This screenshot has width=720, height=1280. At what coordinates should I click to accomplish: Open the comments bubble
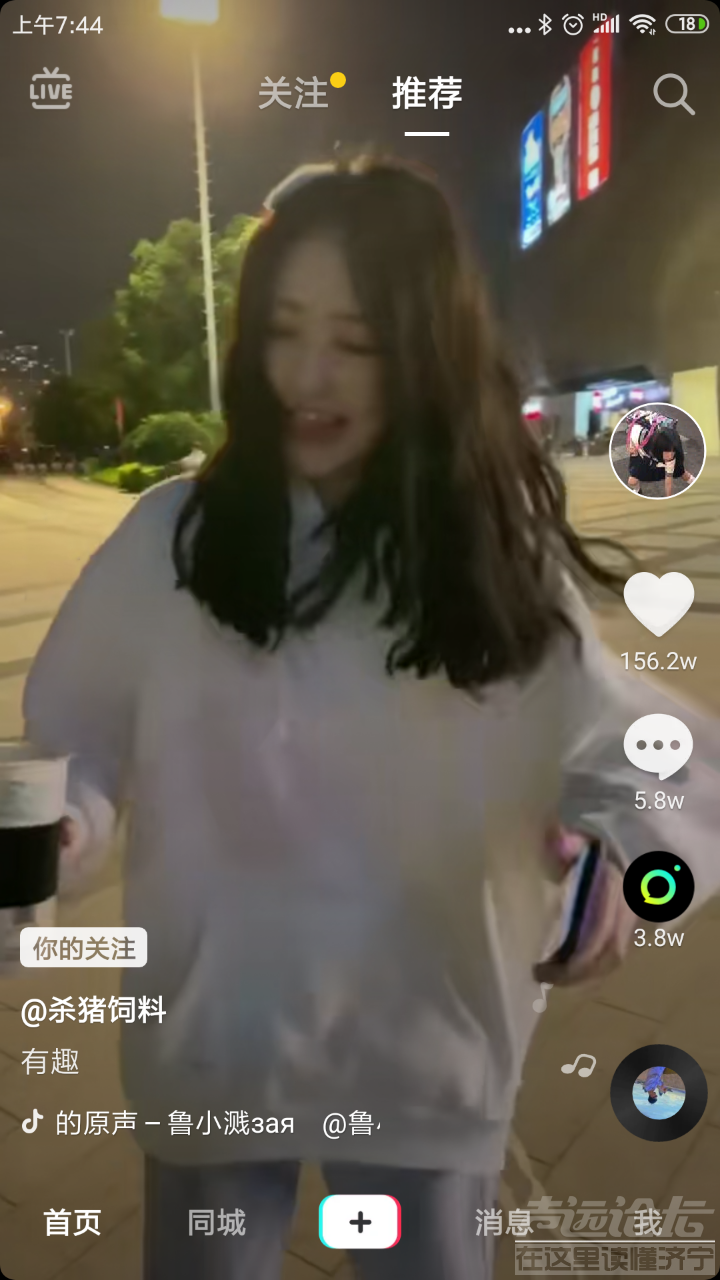[x=658, y=746]
